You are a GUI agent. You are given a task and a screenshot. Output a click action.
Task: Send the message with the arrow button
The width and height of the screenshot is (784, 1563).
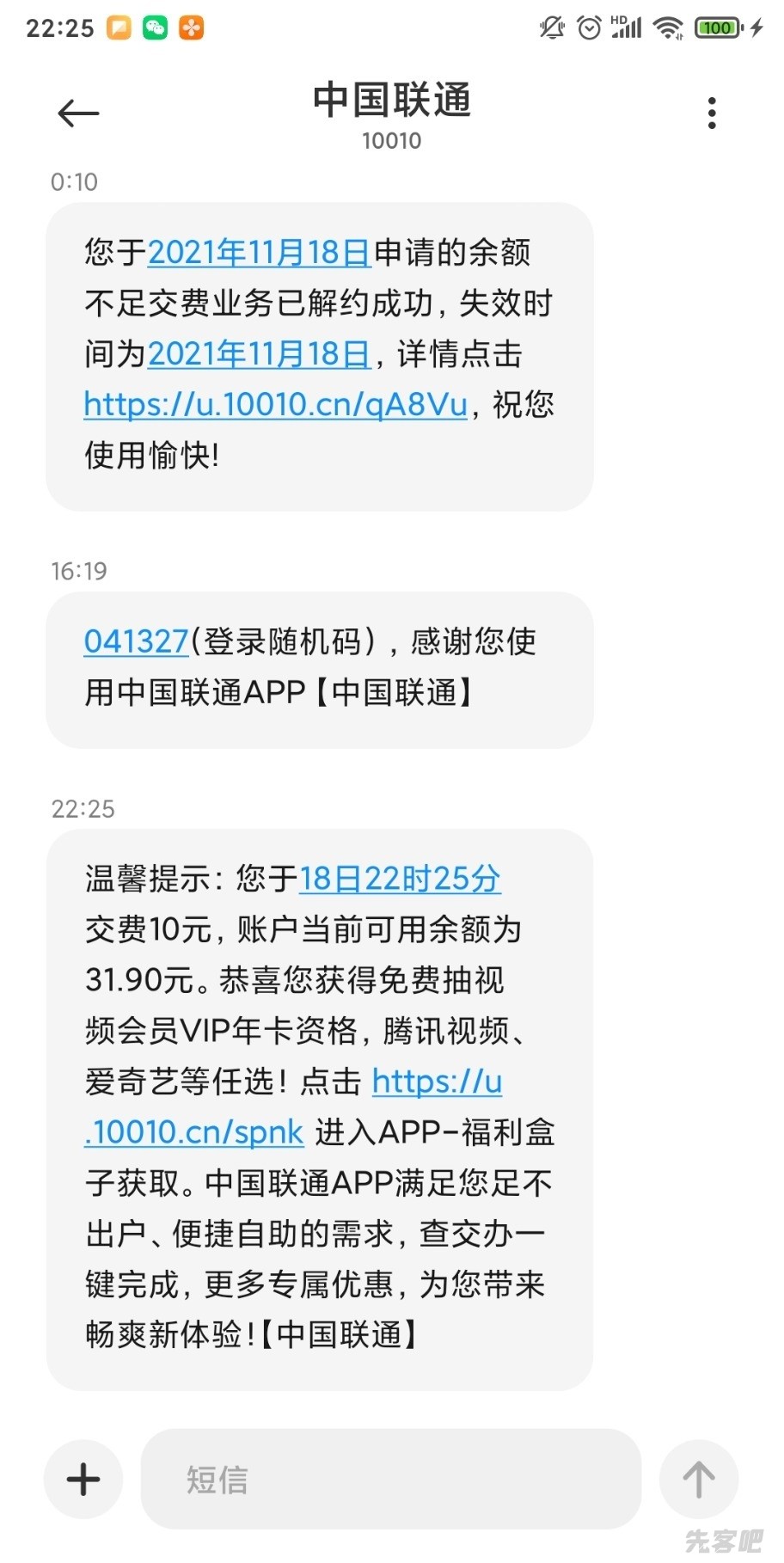point(698,1480)
